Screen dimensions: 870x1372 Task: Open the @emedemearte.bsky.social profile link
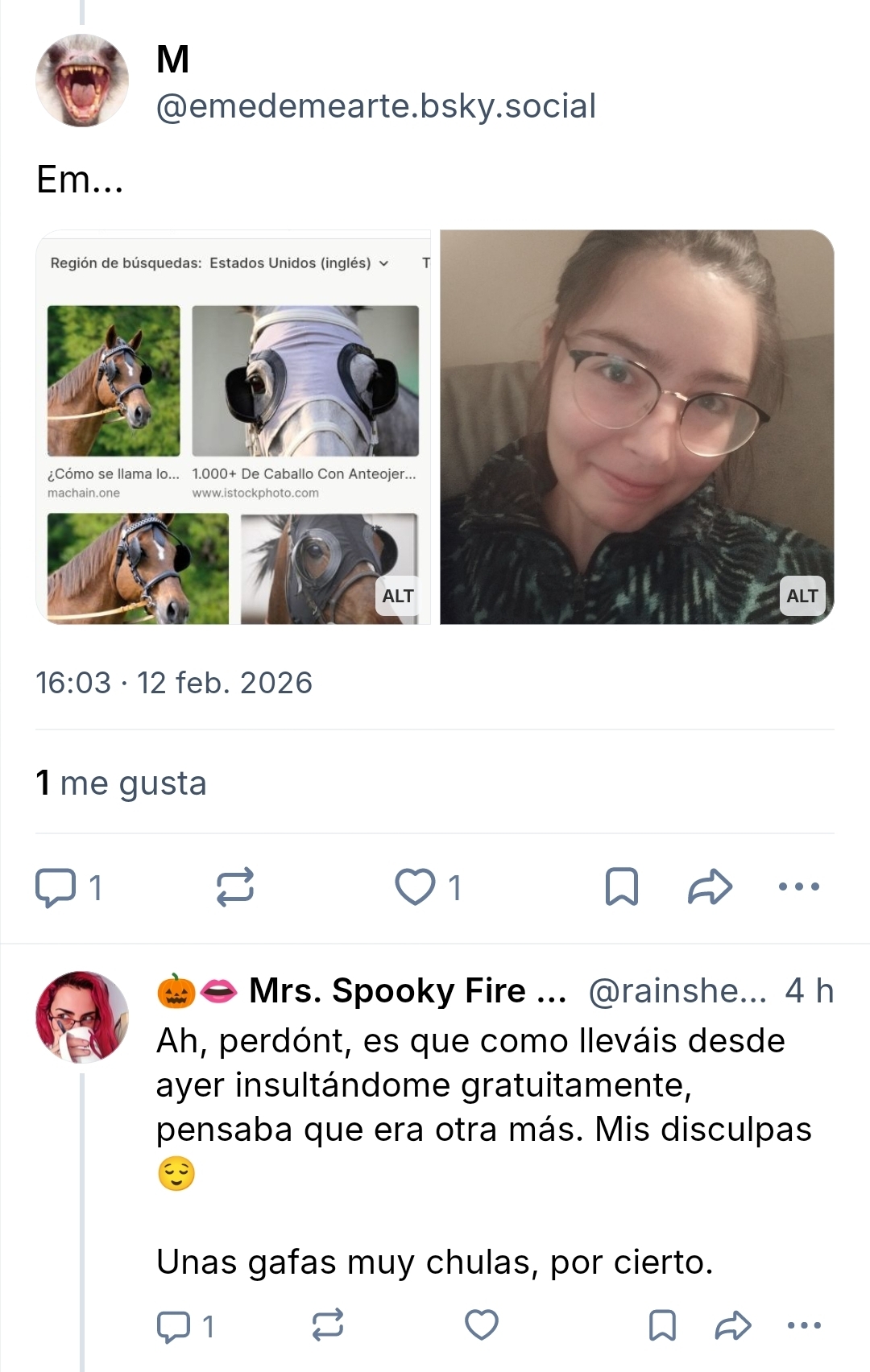tap(375, 106)
